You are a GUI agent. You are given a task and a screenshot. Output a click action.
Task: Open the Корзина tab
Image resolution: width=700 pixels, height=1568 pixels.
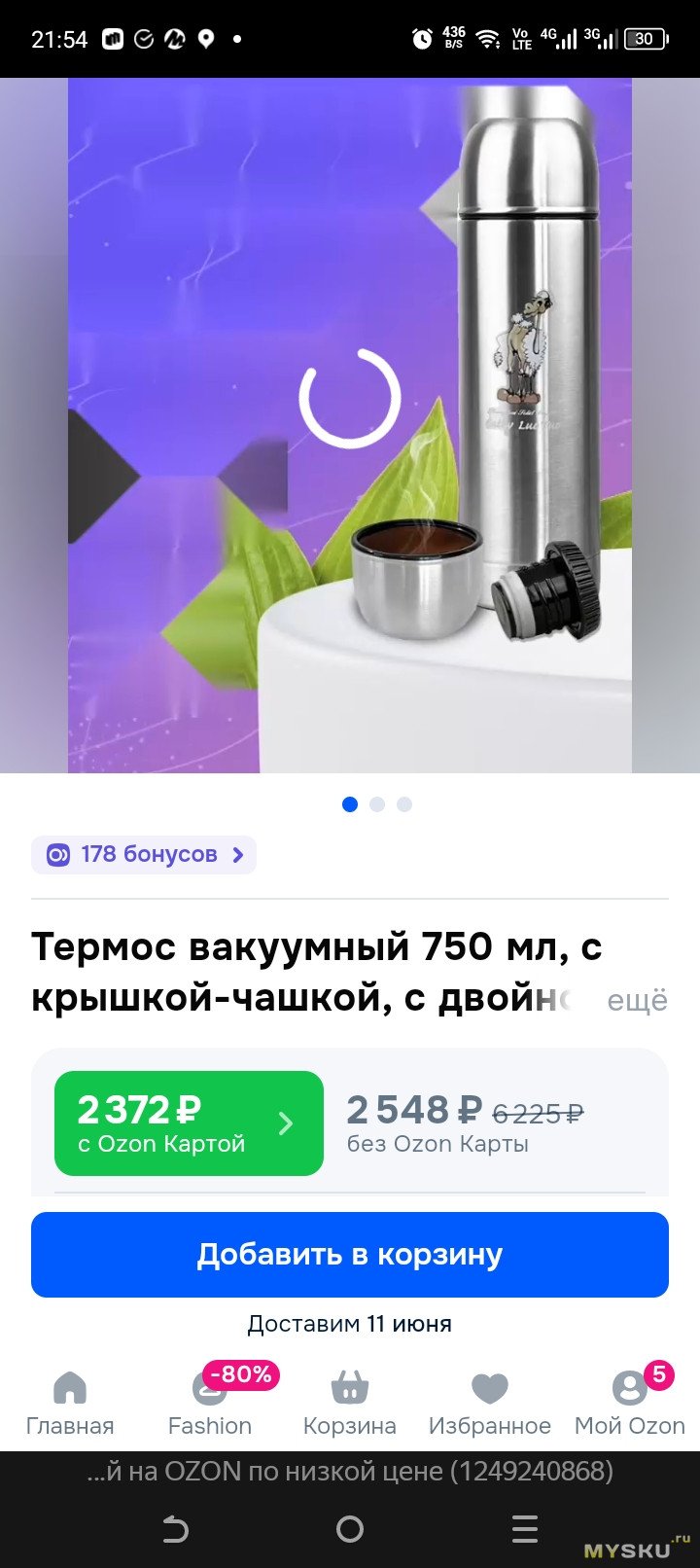[350, 1404]
